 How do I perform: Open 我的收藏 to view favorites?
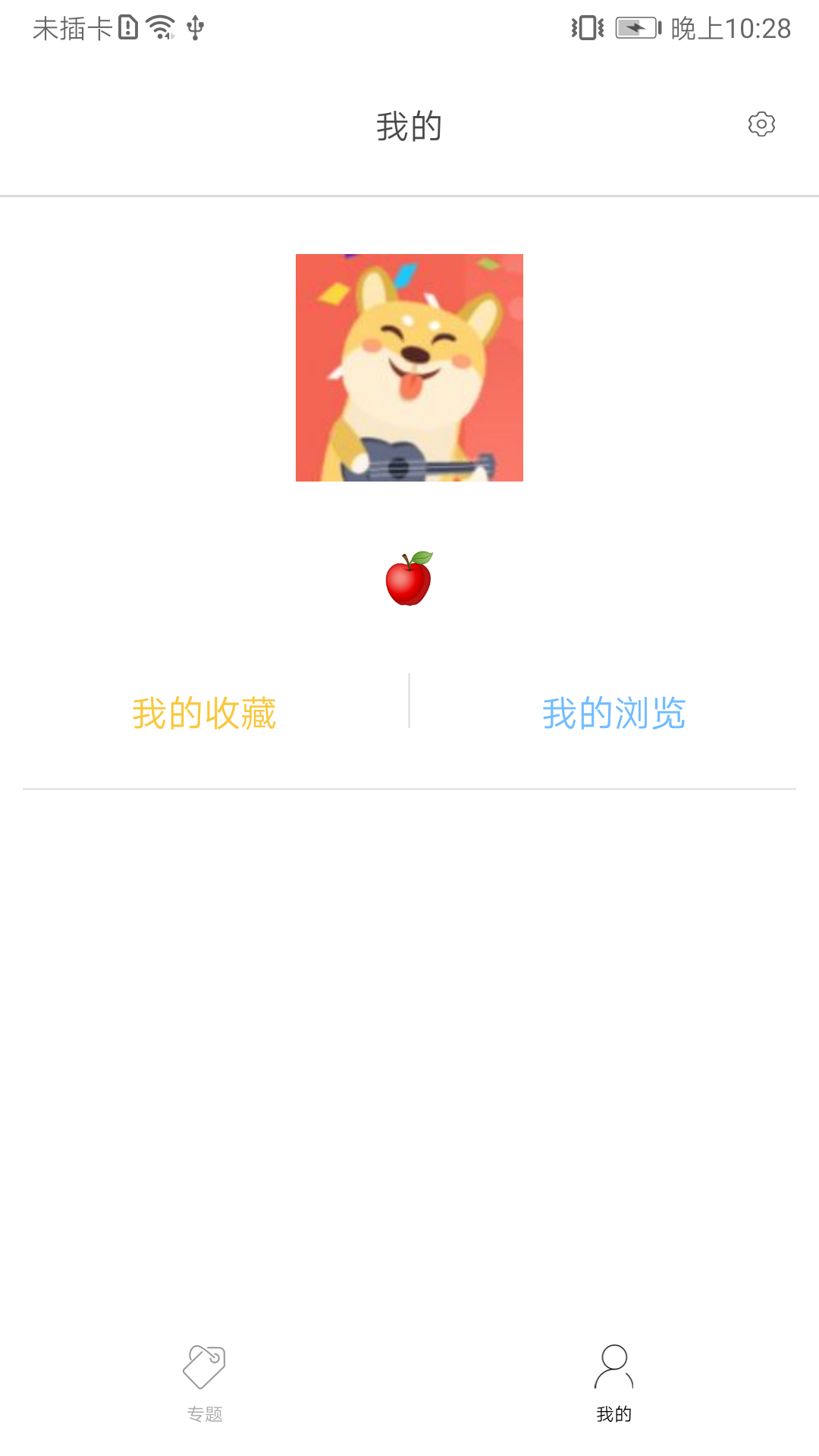[204, 711]
